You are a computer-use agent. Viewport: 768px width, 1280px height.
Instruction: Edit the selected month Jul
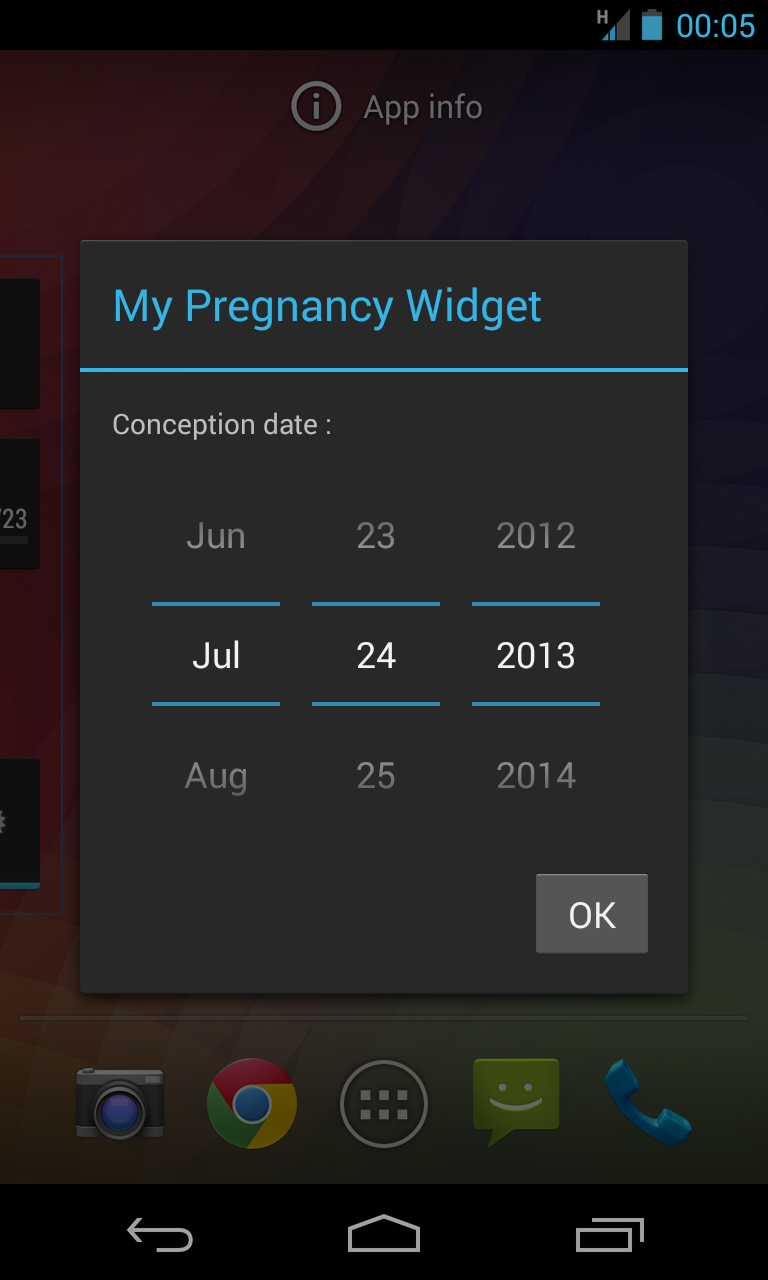pyautogui.click(x=216, y=655)
